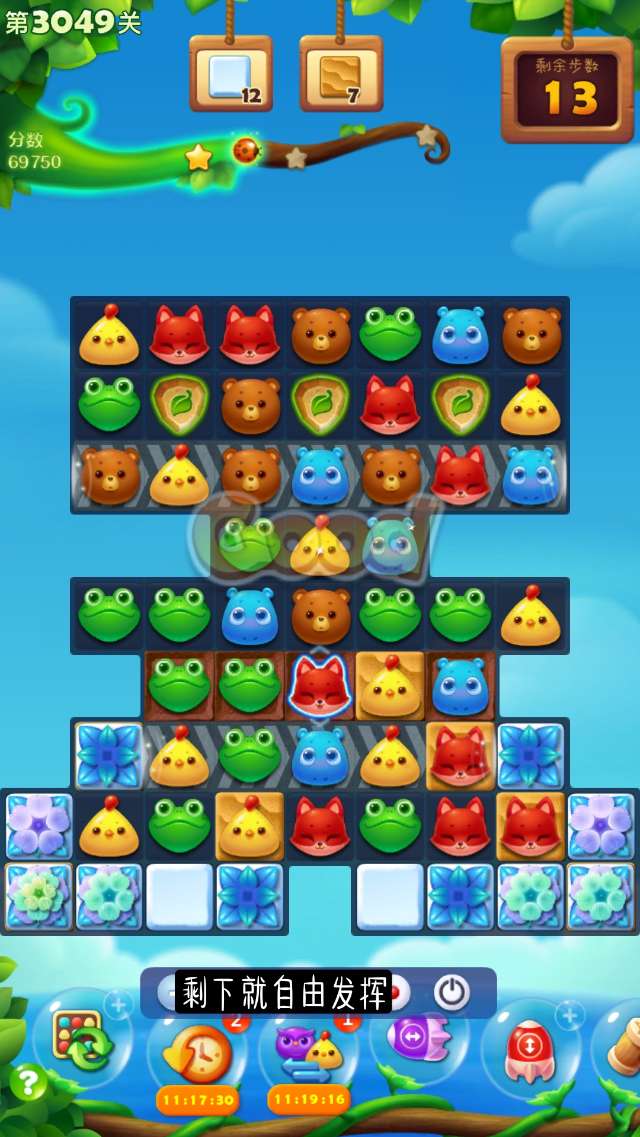Select the highlighted red fox tile
Viewport: 640px width, 1137px height.
tap(319, 686)
